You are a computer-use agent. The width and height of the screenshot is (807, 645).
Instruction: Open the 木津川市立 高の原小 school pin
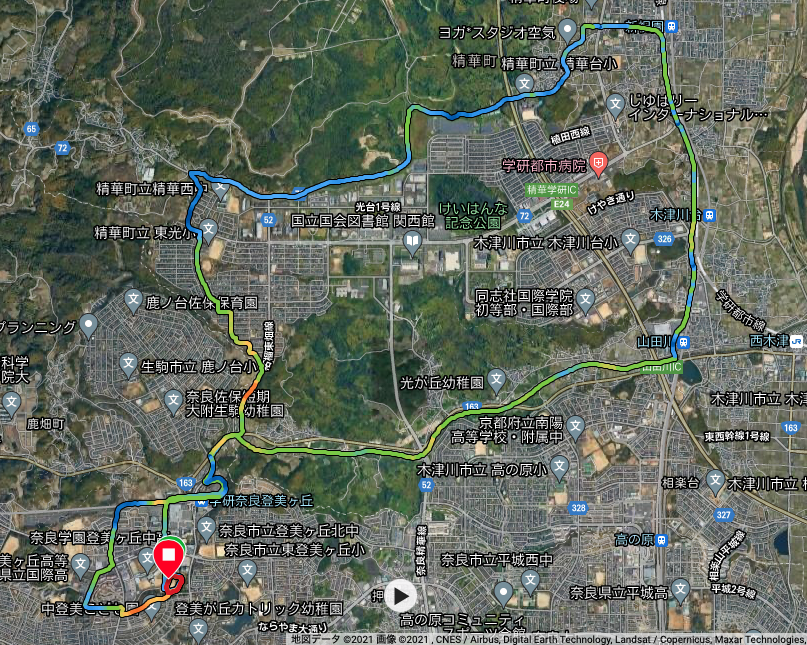[x=559, y=468]
